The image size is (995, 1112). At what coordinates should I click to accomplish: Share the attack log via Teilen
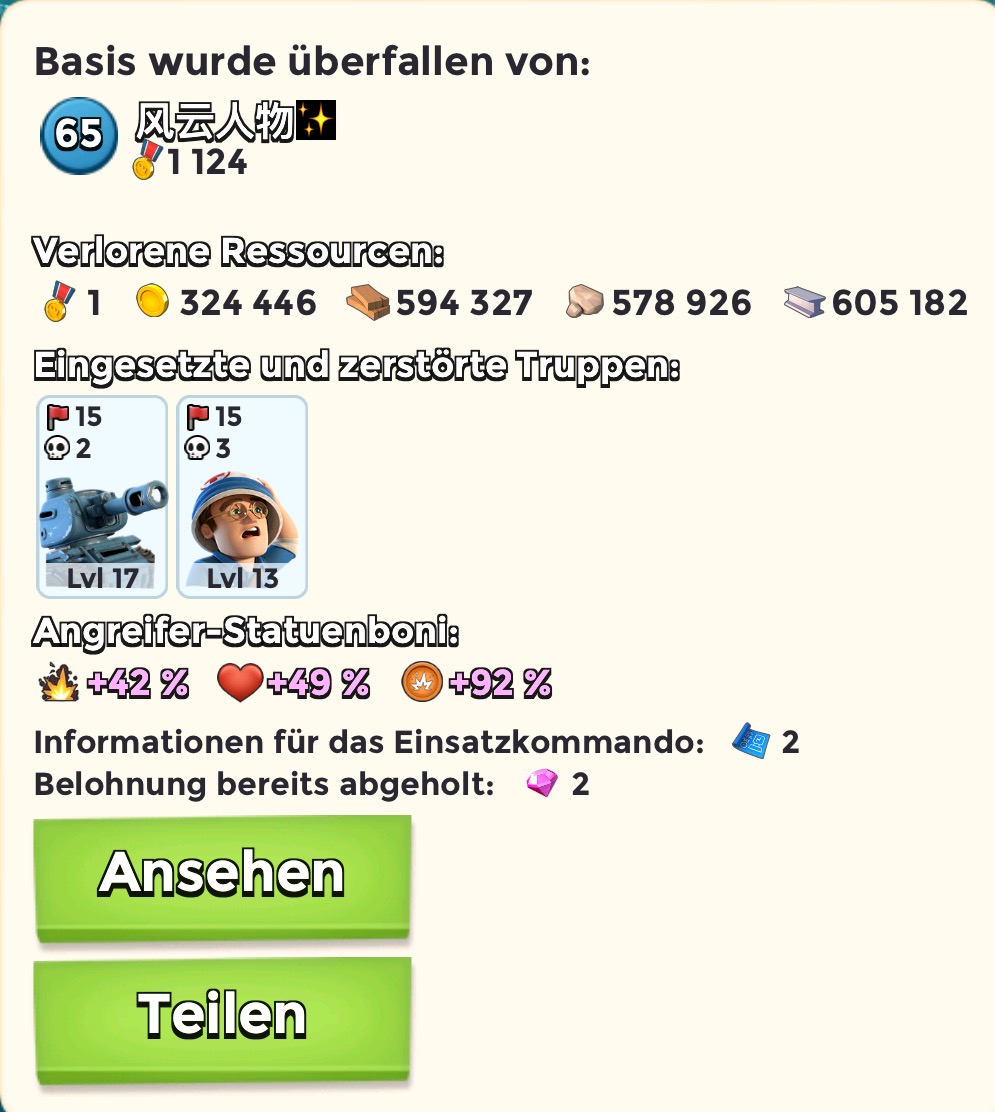point(222,1015)
